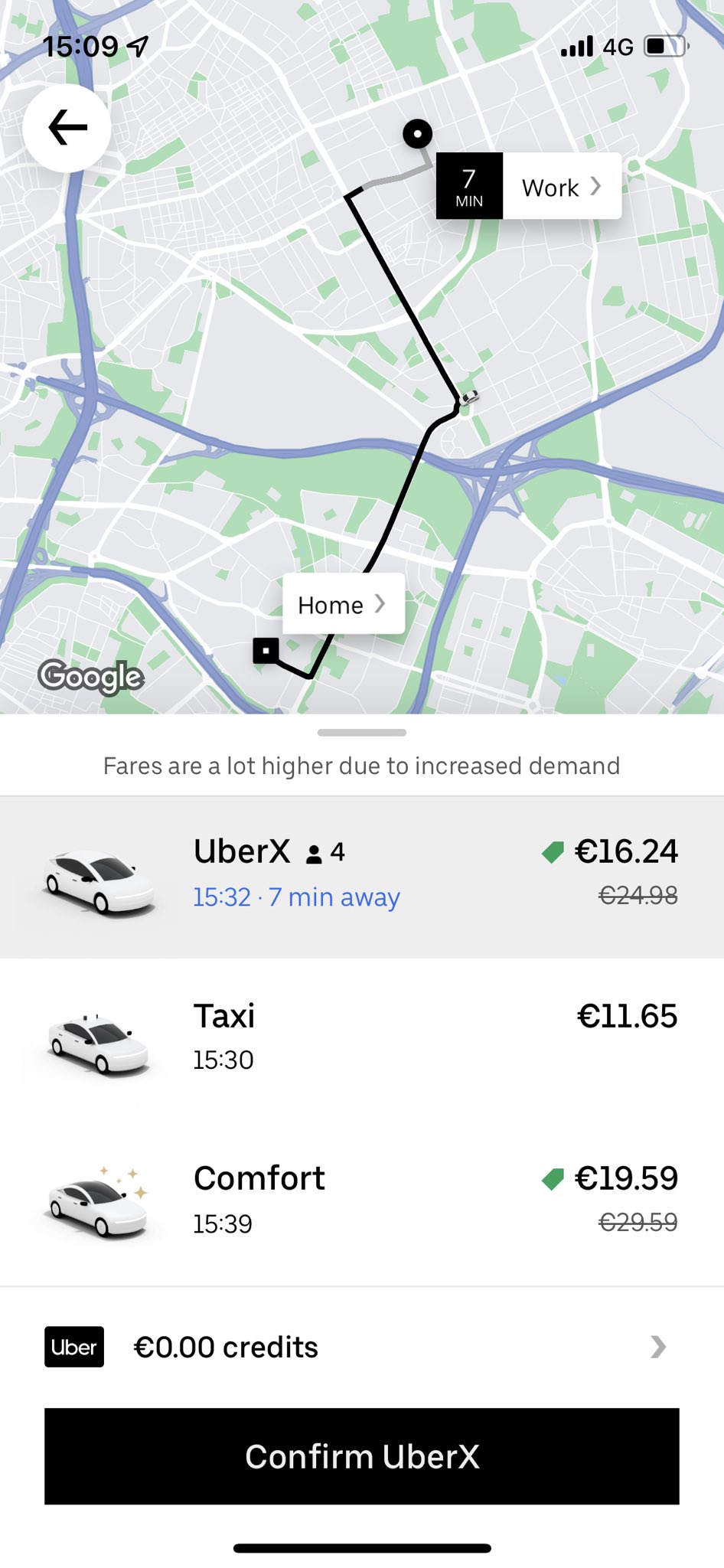Edit the Home destination
This screenshot has width=724, height=1568.
(343, 604)
